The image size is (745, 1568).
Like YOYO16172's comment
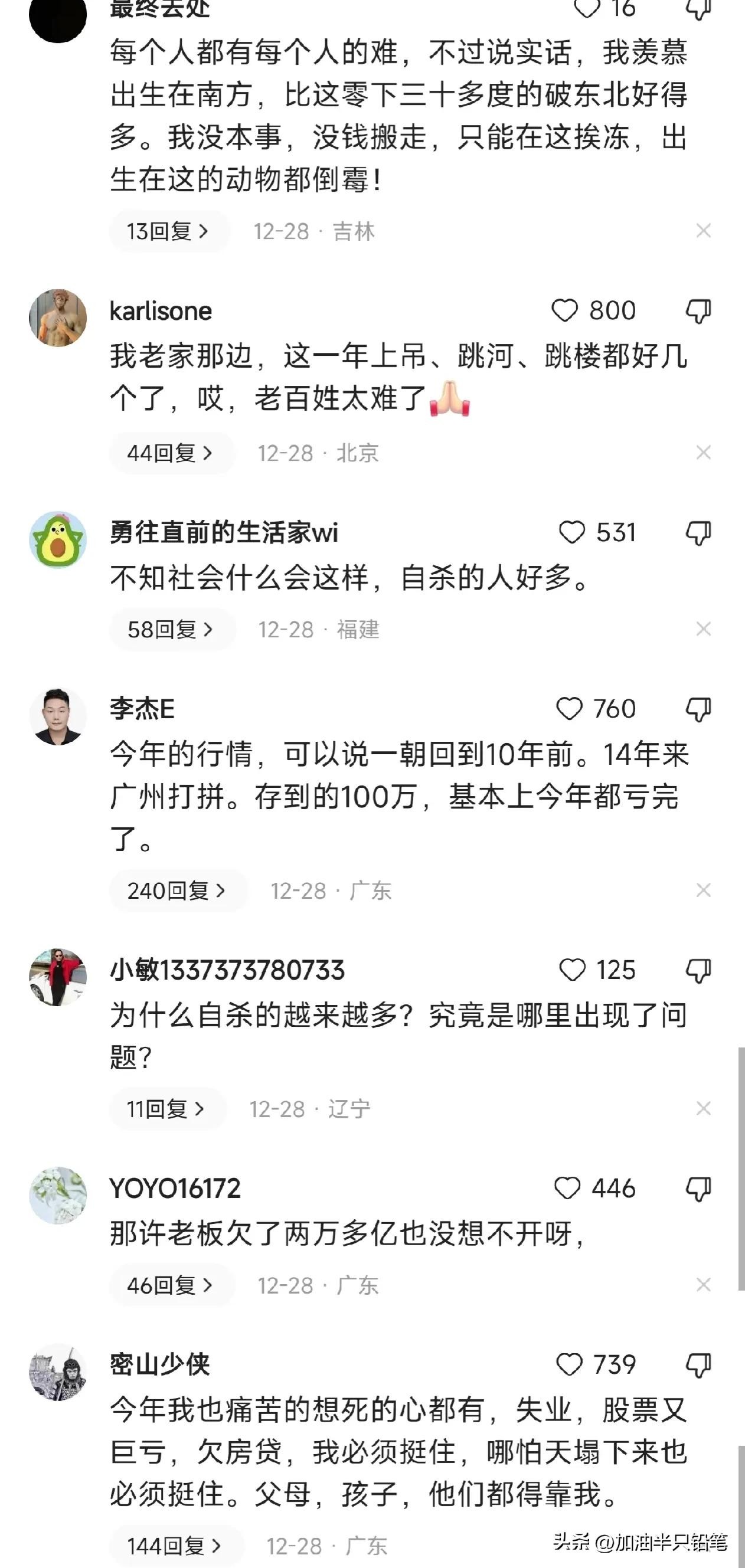tap(567, 1188)
